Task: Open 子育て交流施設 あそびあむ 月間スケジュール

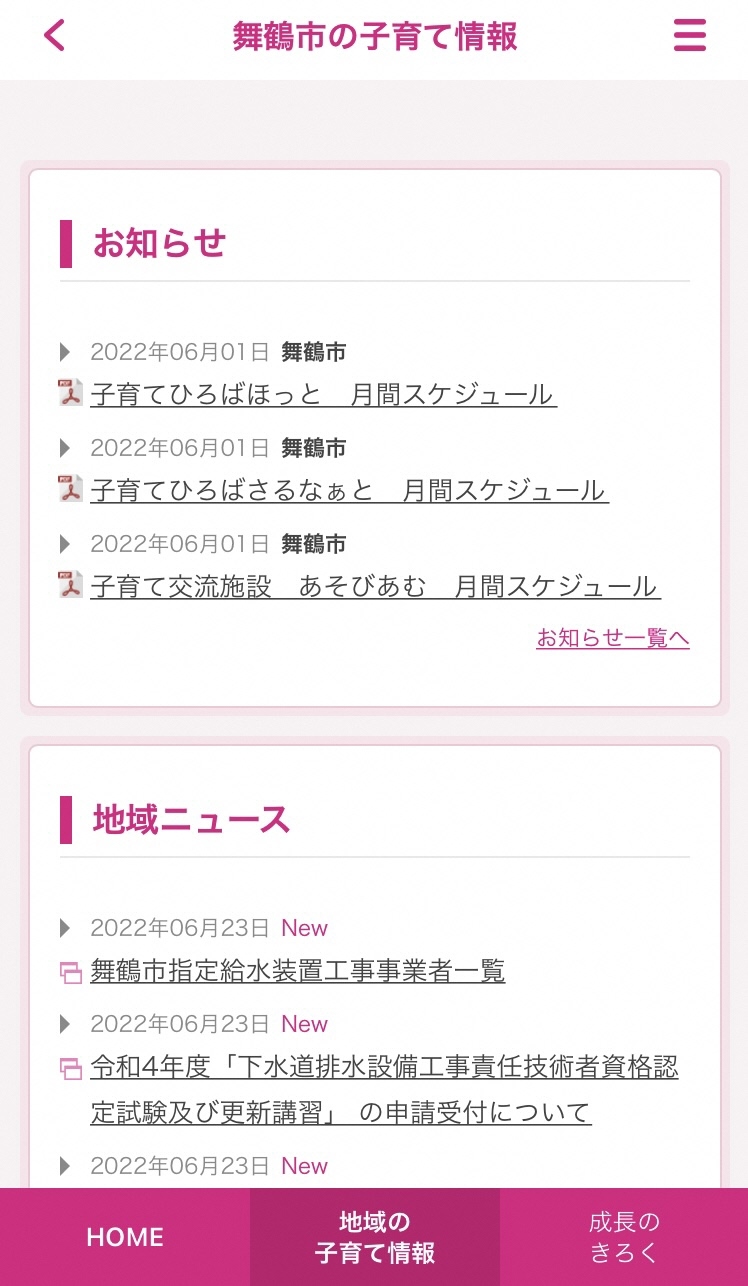Action: pyautogui.click(x=374, y=586)
